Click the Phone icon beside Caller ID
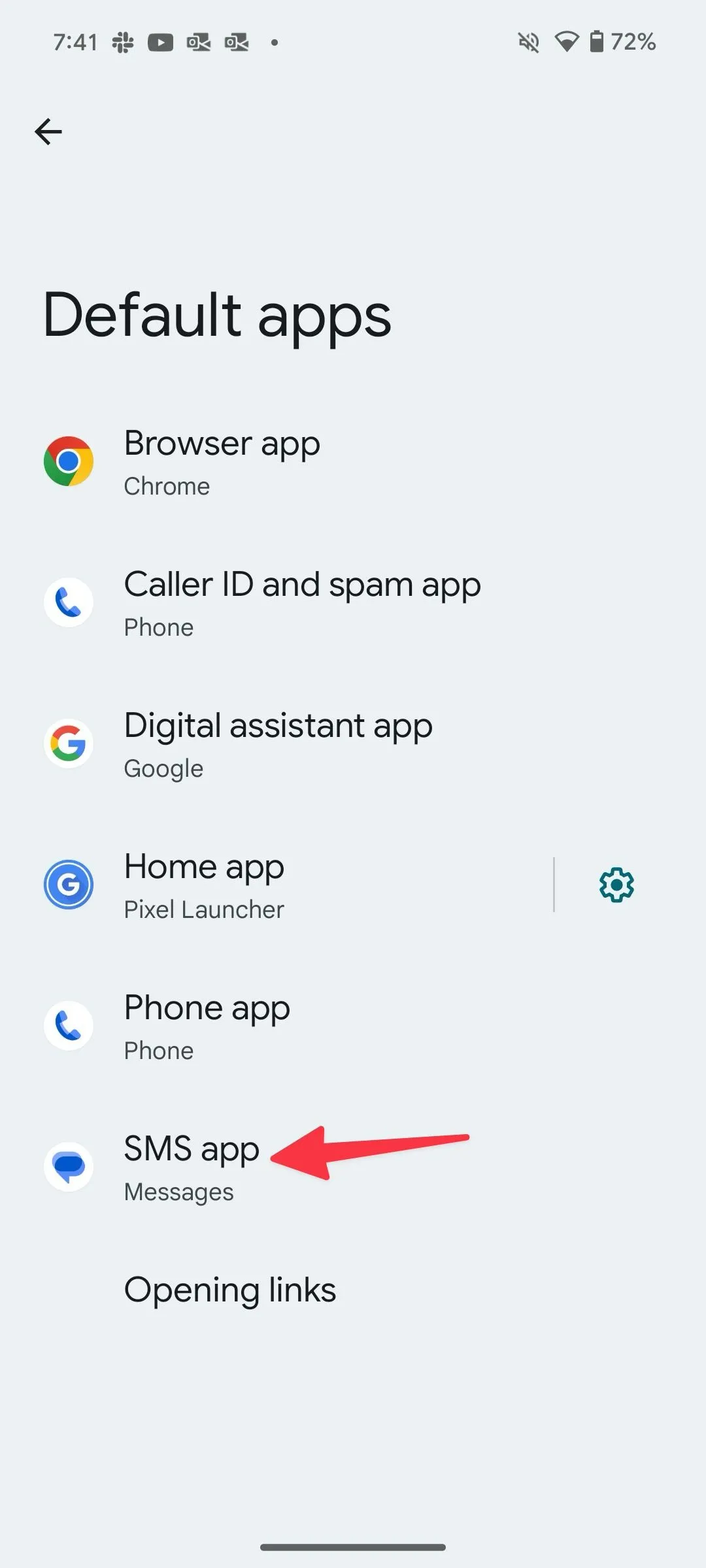Viewport: 706px width, 1568px height. [x=68, y=602]
